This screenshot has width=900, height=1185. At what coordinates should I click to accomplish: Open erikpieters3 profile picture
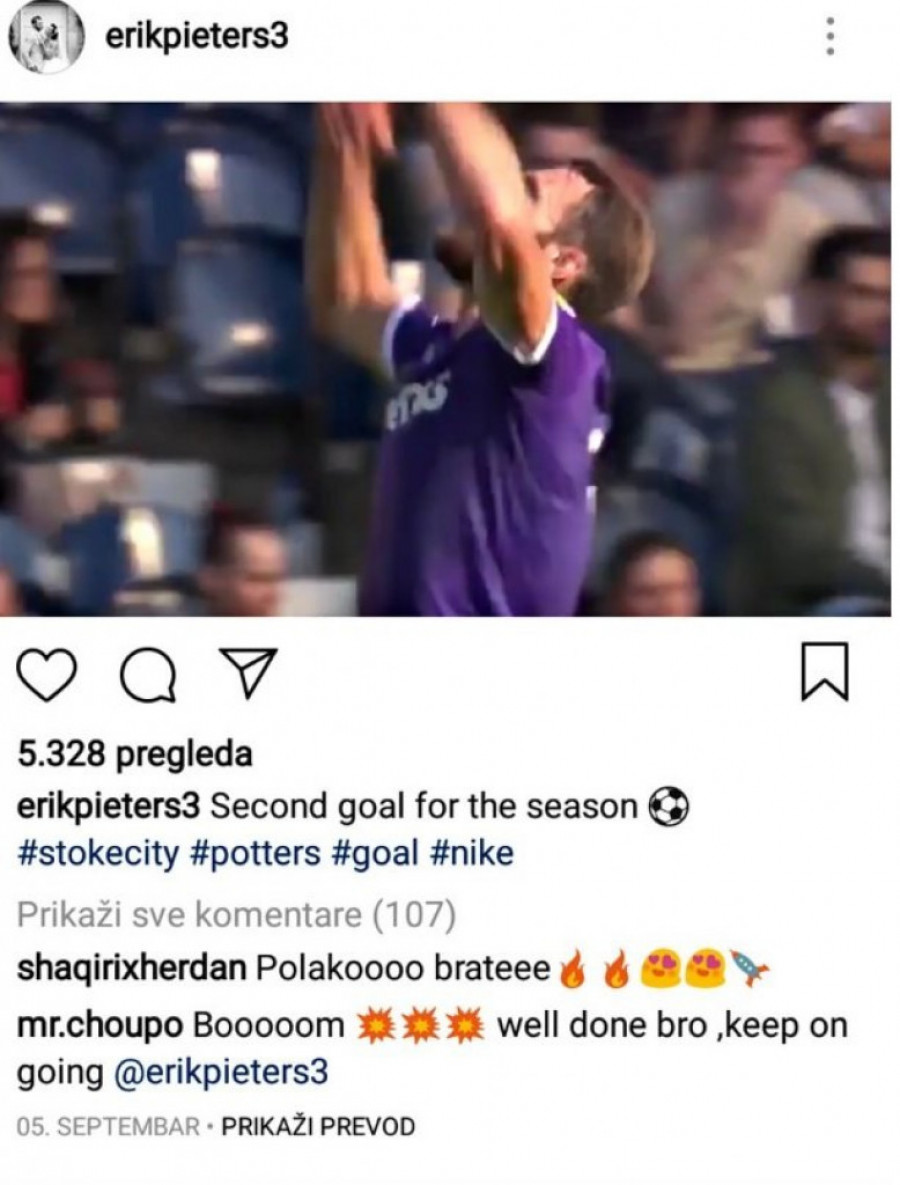(45, 38)
